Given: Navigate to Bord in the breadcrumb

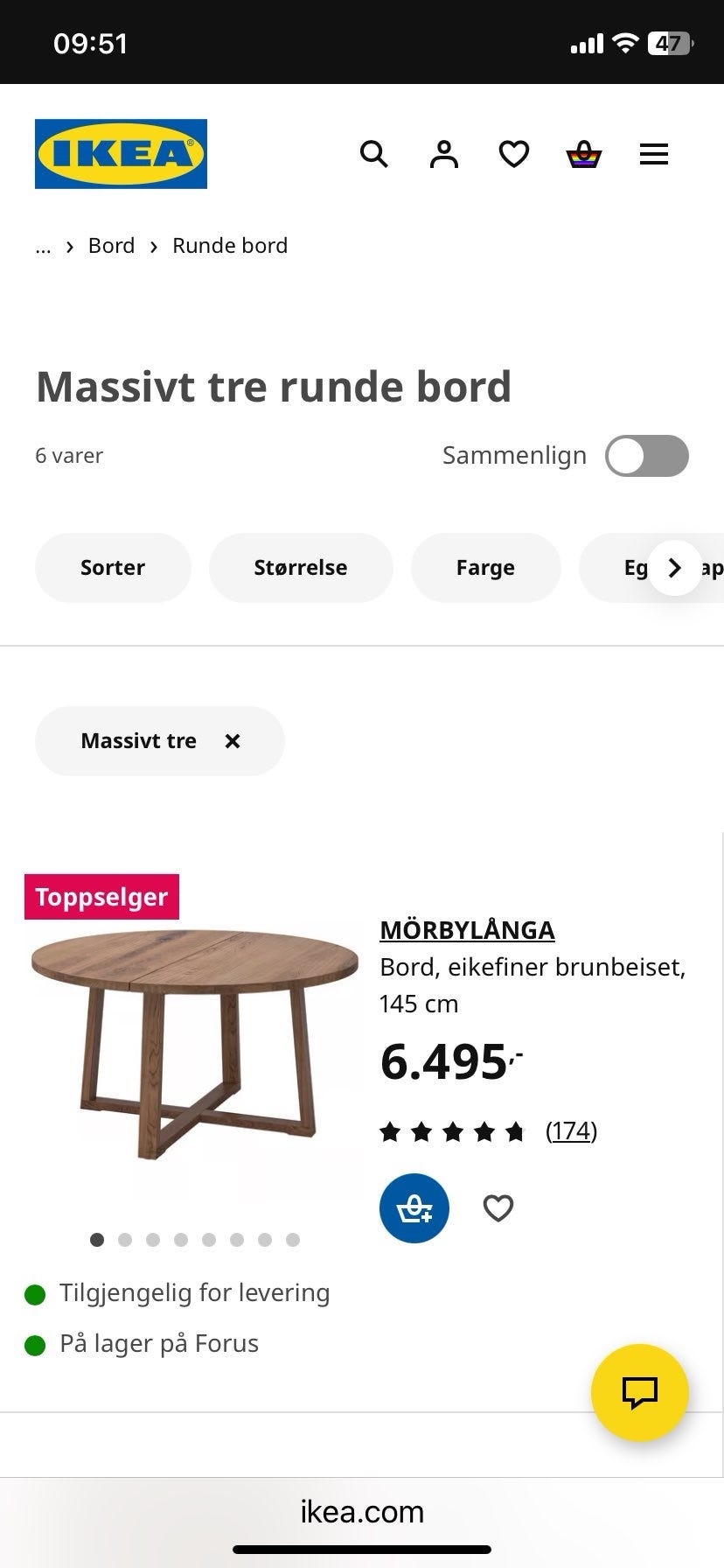Looking at the screenshot, I should click(110, 245).
